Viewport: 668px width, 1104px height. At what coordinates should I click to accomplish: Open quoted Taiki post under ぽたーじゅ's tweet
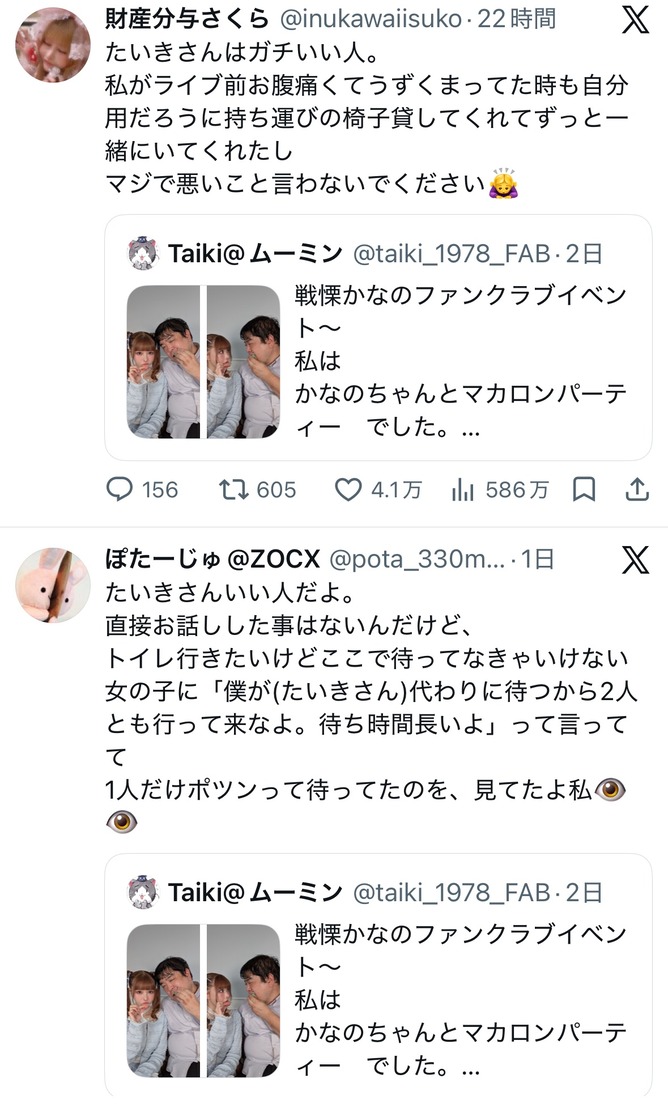coord(379,975)
